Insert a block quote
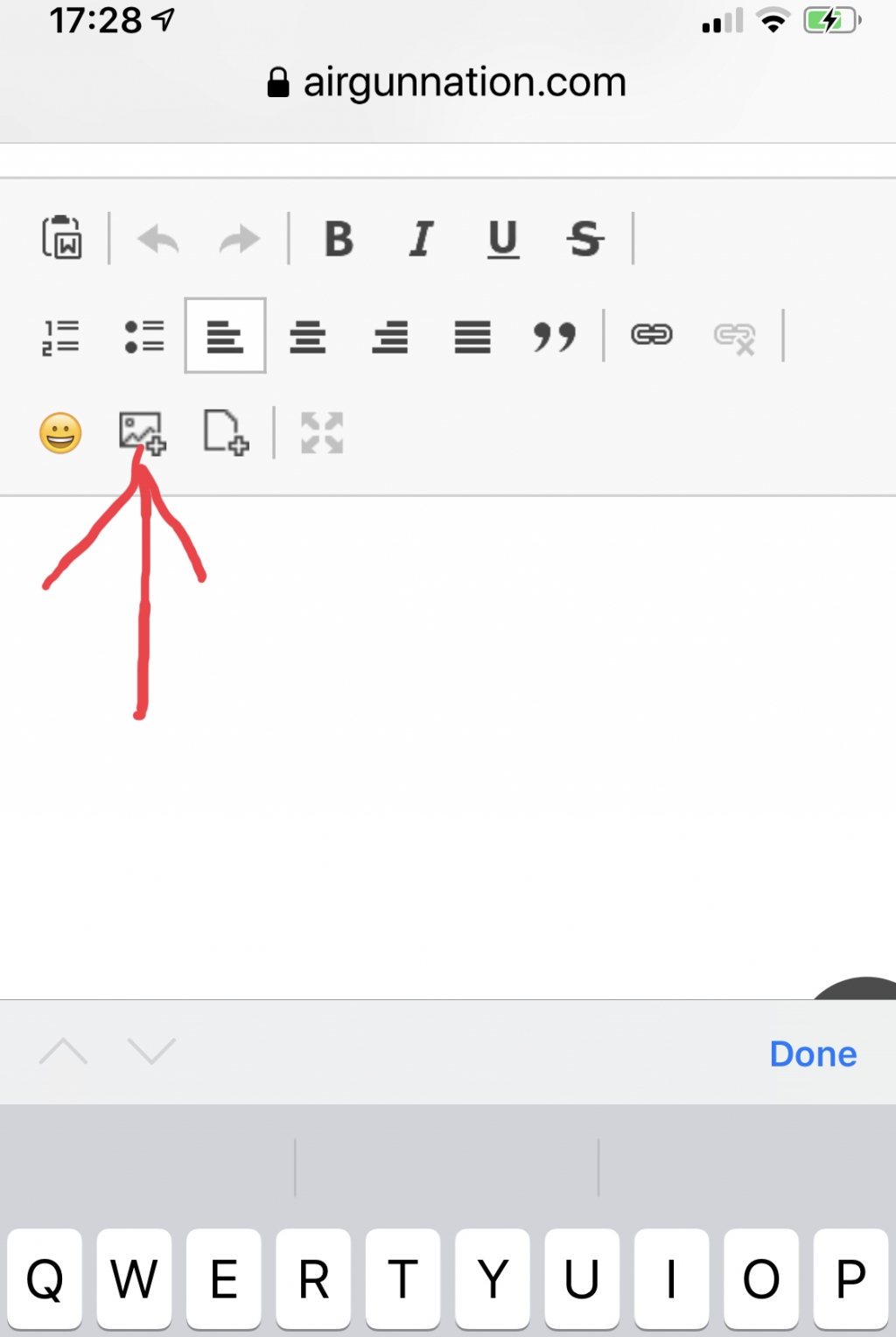The height and width of the screenshot is (1337, 896). (555, 336)
